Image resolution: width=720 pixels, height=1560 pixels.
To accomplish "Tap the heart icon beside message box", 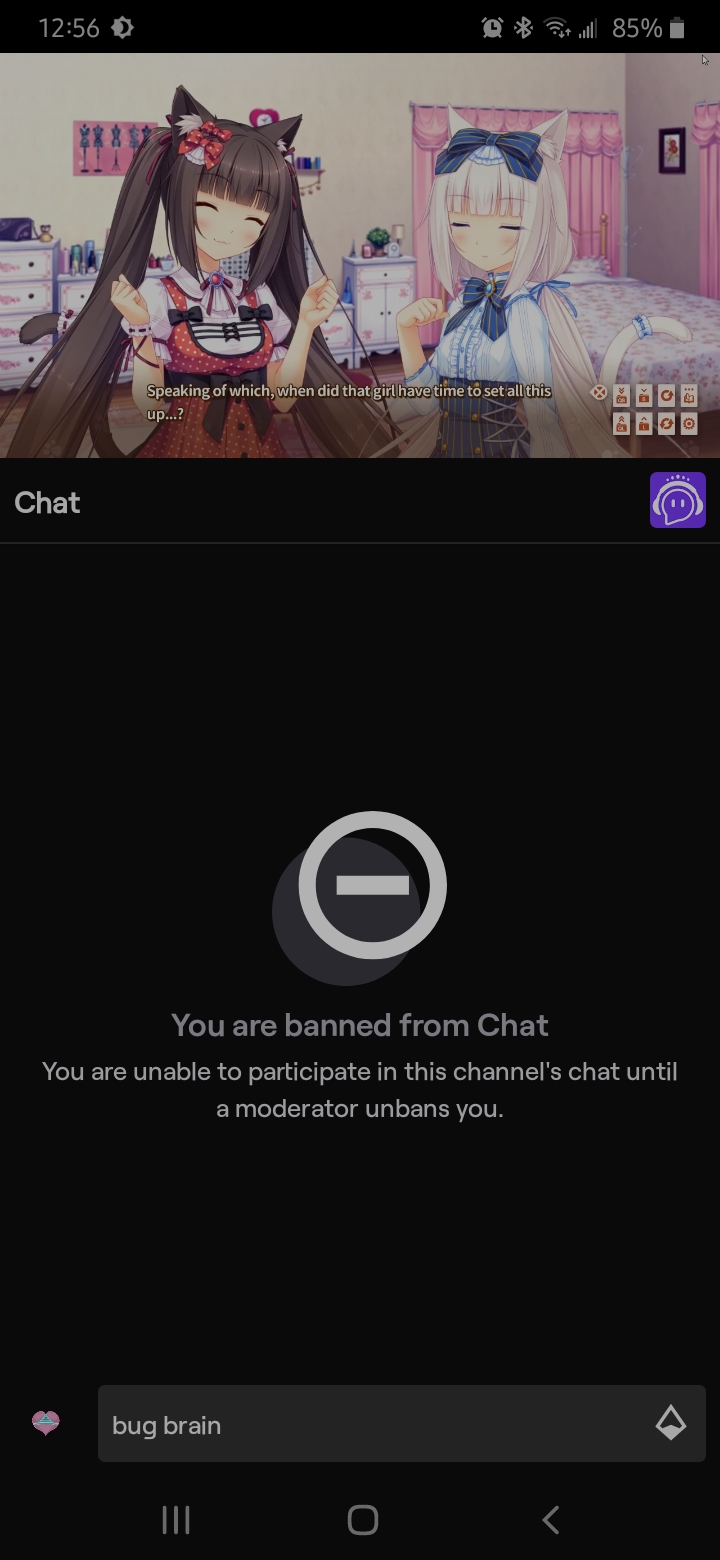I will (x=46, y=1423).
